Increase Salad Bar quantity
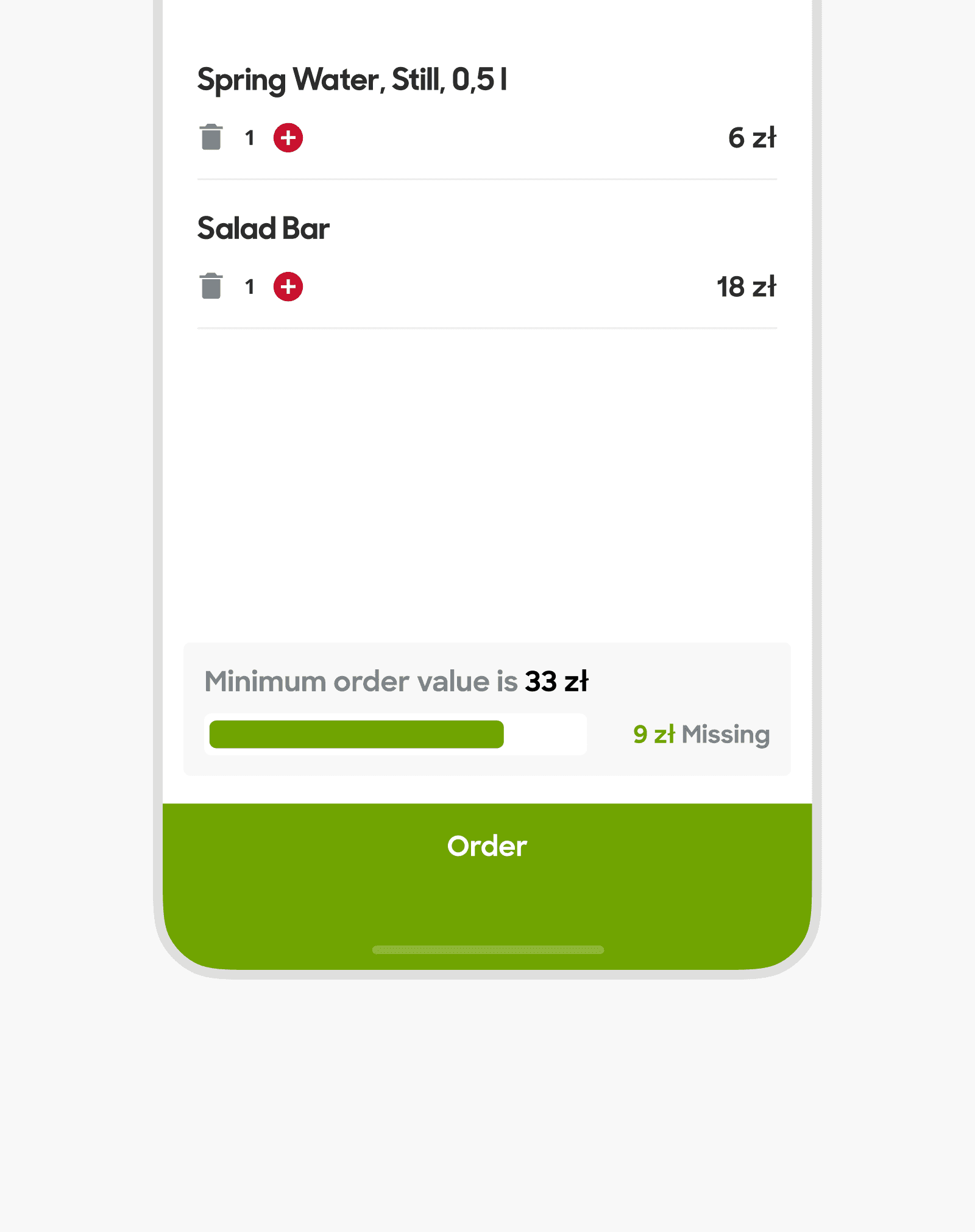975x1232 pixels. (x=288, y=287)
